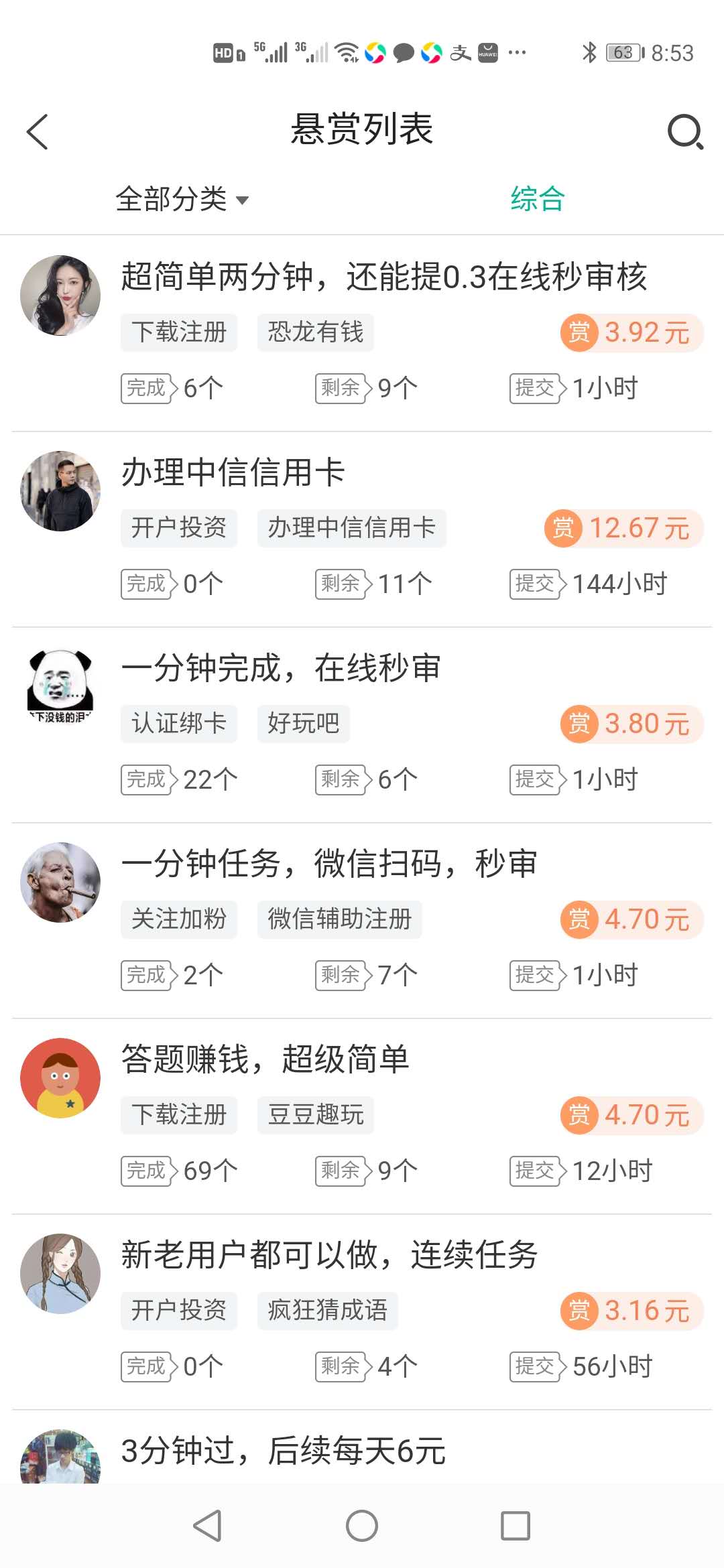Screen dimensions: 724x1568
Task: Switch to the 综合 sorting tab
Action: coord(538,199)
